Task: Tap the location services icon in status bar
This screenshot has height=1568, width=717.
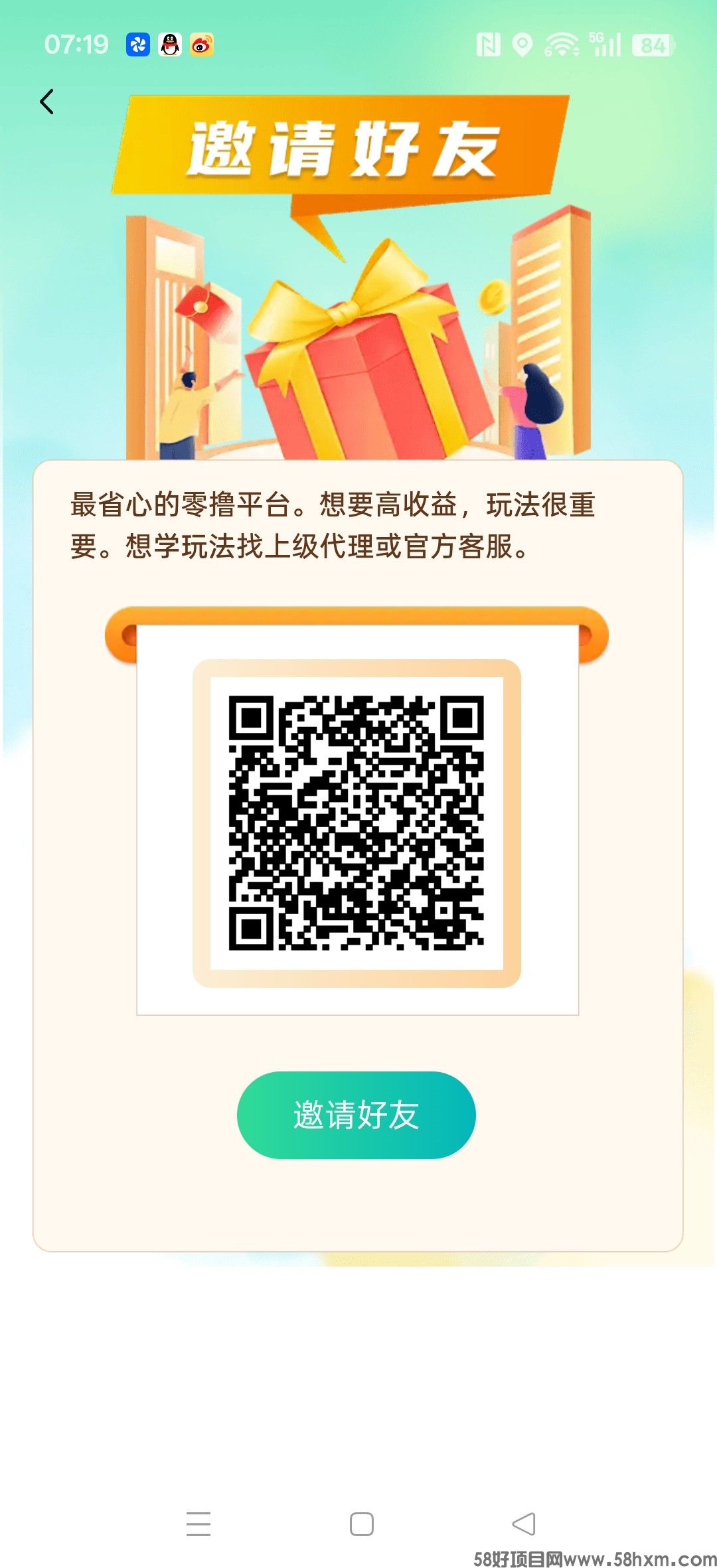Action: pos(522,44)
